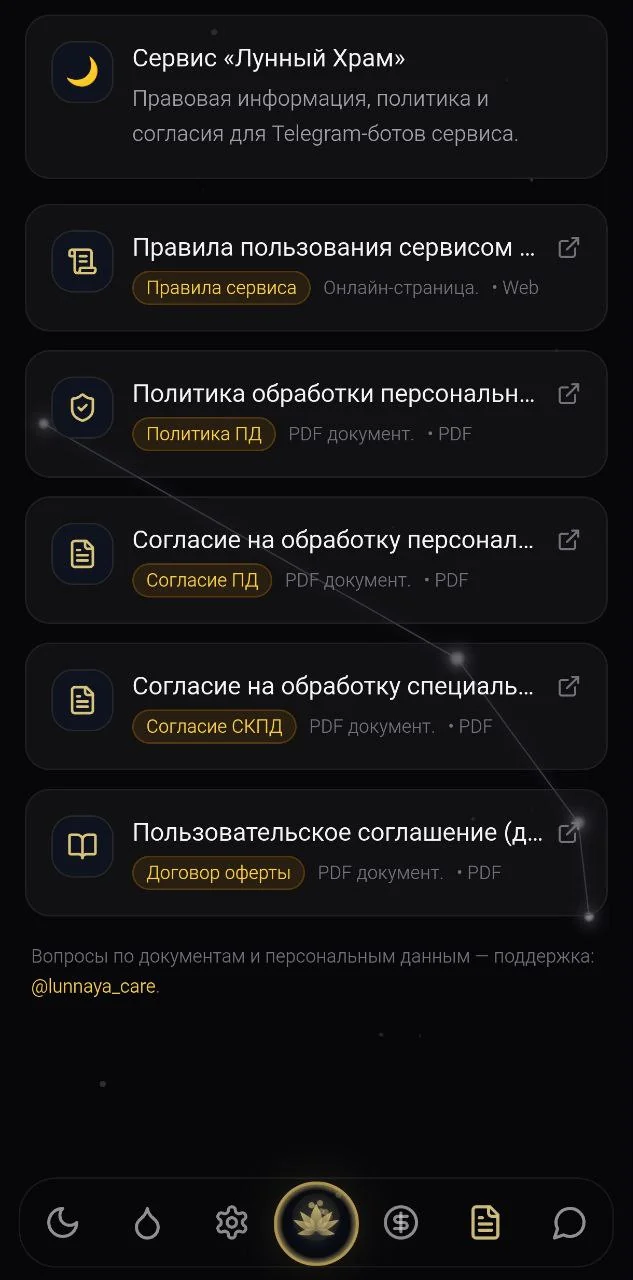The height and width of the screenshot is (1280, 633).
Task: Tap the @lunnaya_care support link
Action: (94, 986)
